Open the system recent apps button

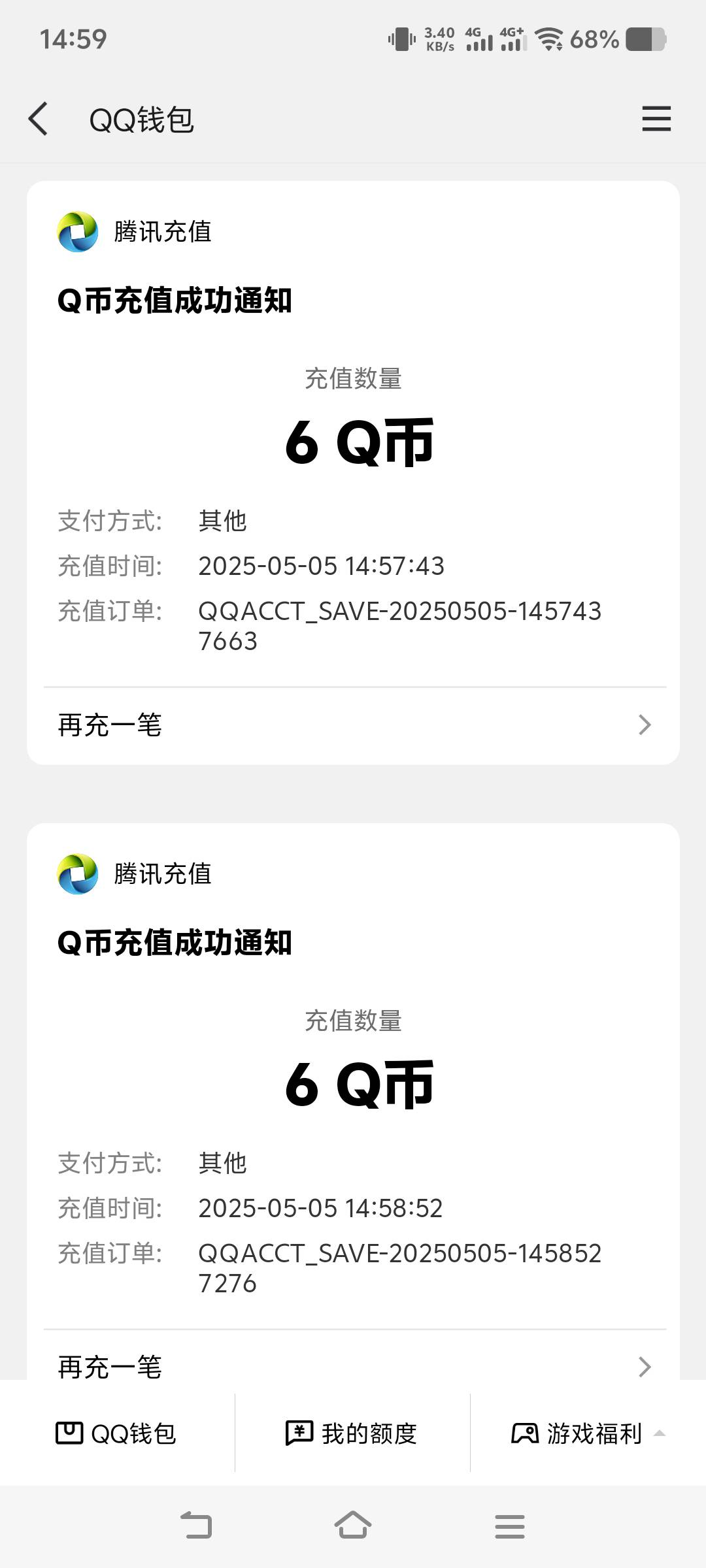click(510, 1526)
